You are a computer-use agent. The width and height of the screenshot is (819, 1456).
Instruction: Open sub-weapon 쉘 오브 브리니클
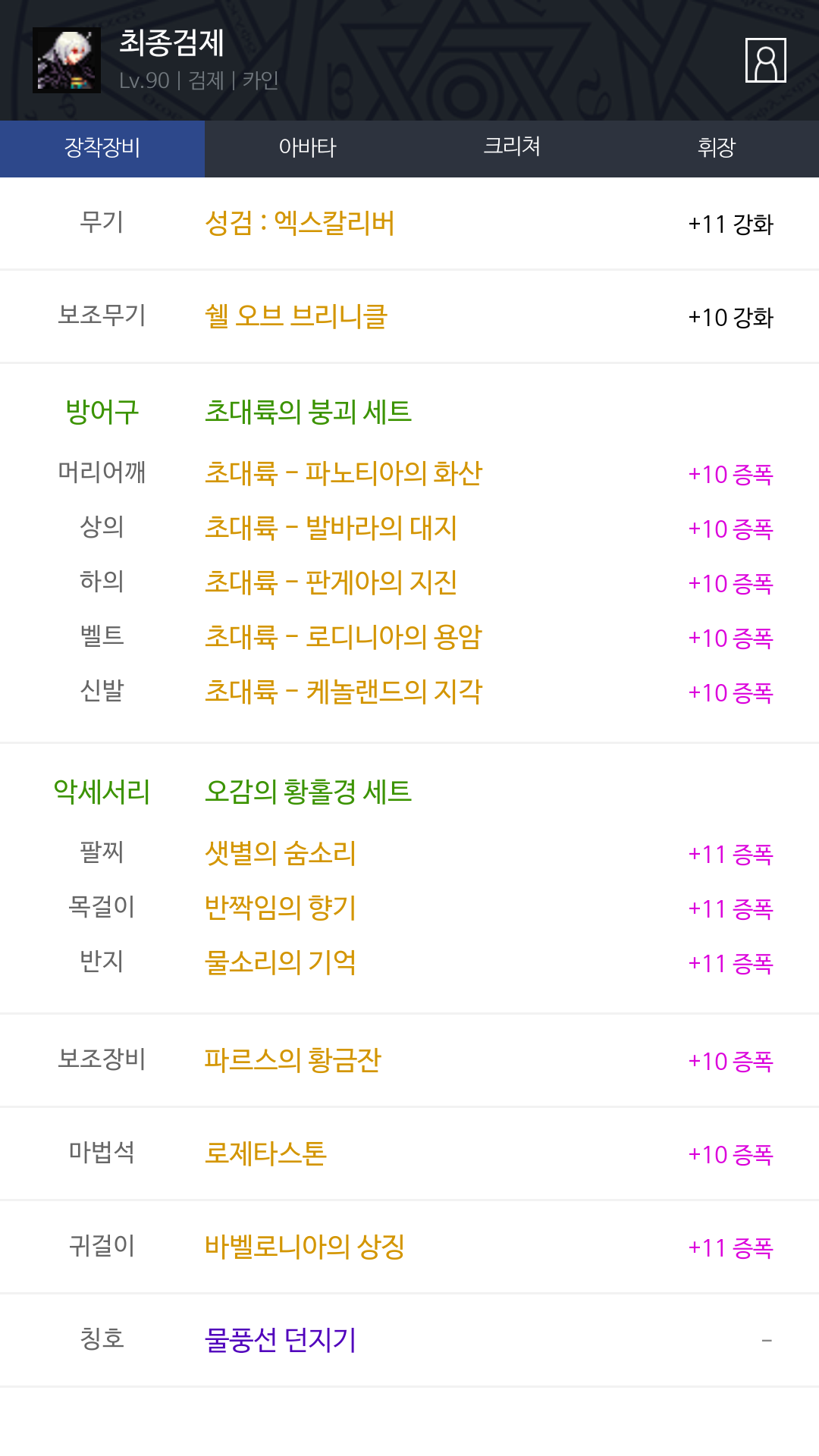(297, 316)
